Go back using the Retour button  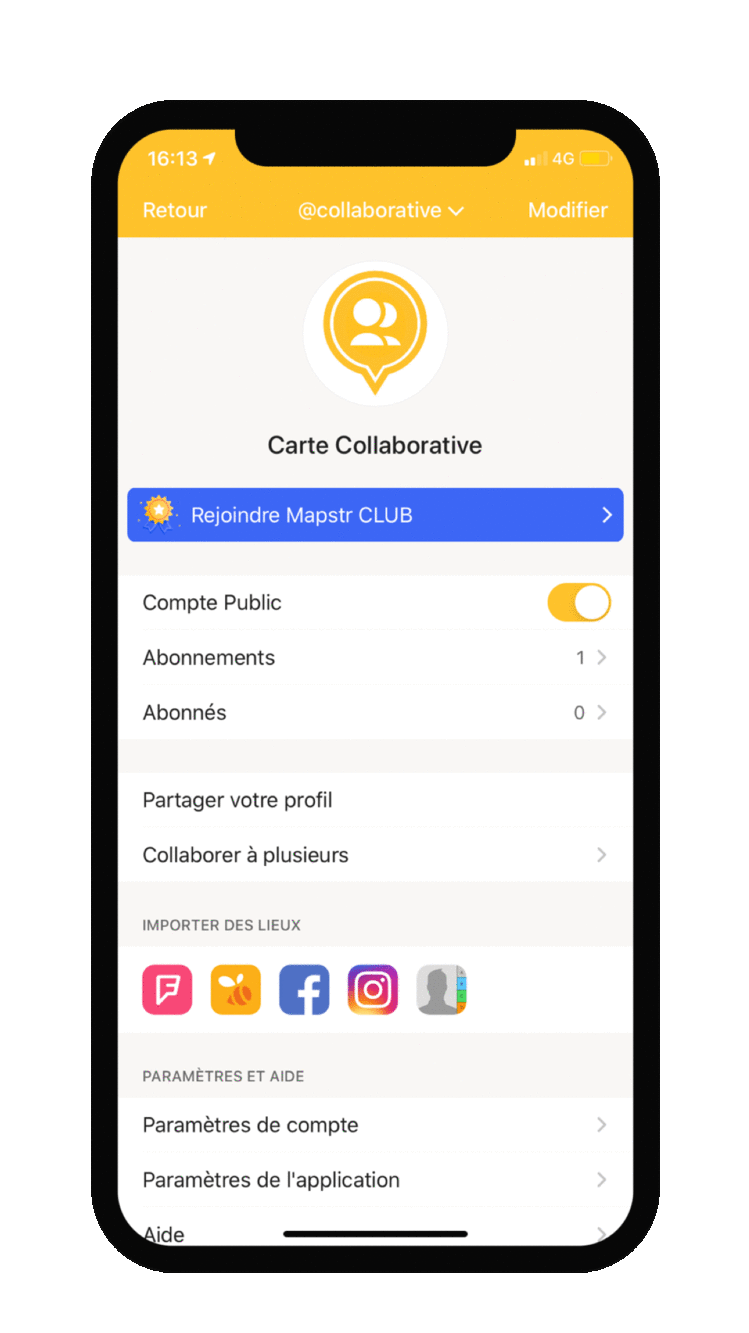tap(175, 210)
